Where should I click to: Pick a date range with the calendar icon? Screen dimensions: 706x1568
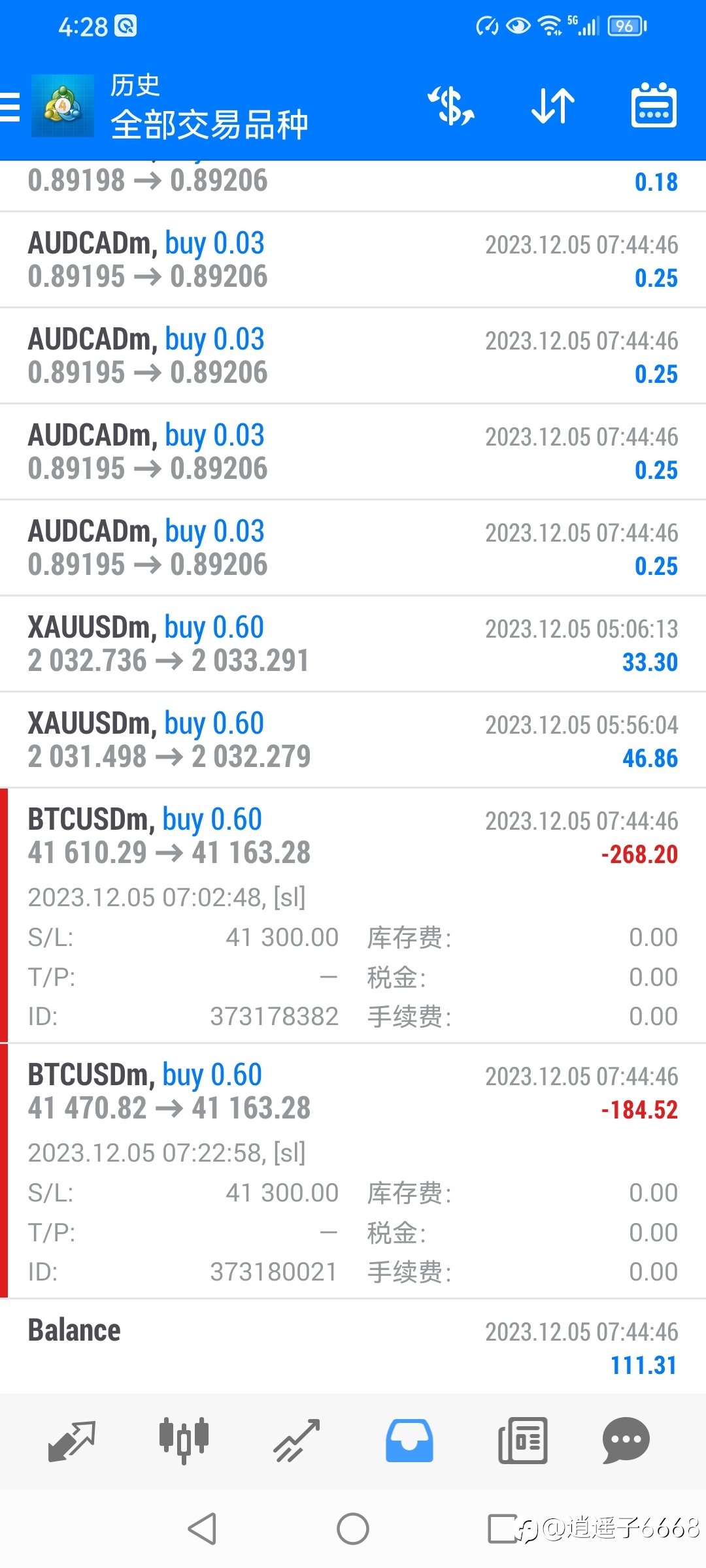654,105
